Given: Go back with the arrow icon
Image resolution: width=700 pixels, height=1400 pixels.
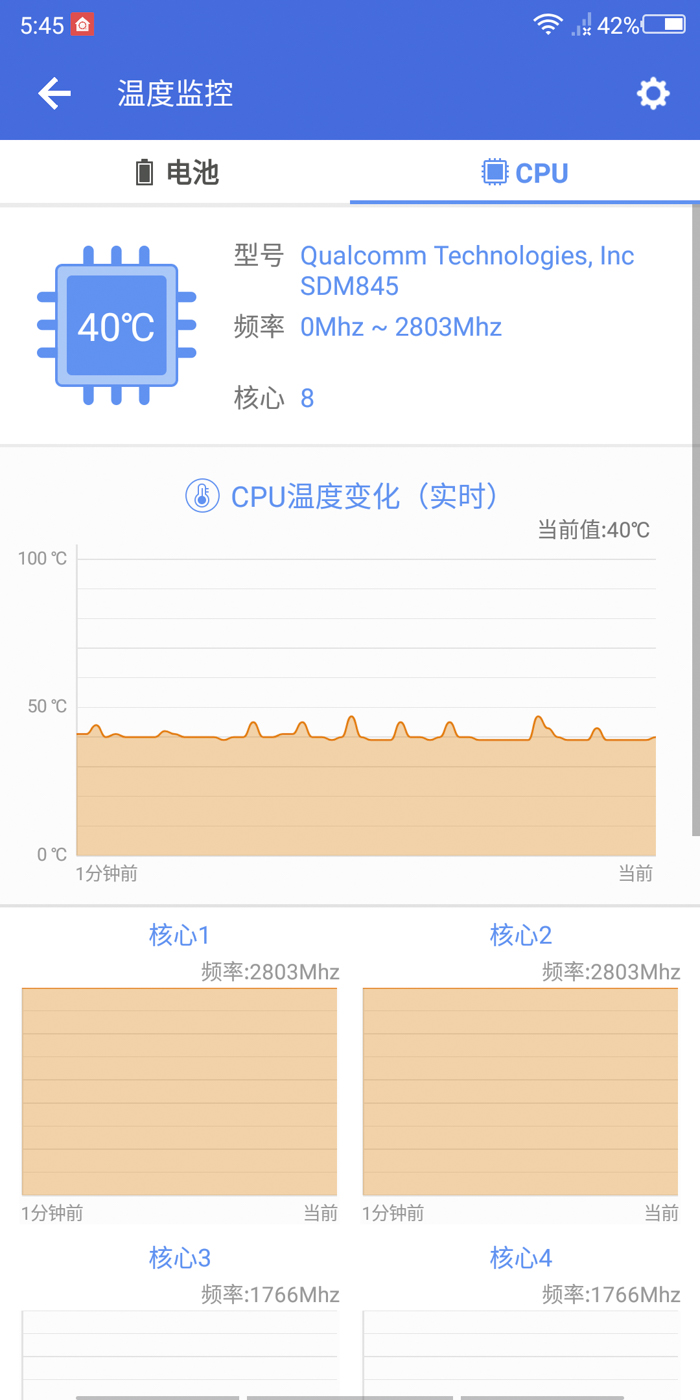Looking at the screenshot, I should coord(55,94).
